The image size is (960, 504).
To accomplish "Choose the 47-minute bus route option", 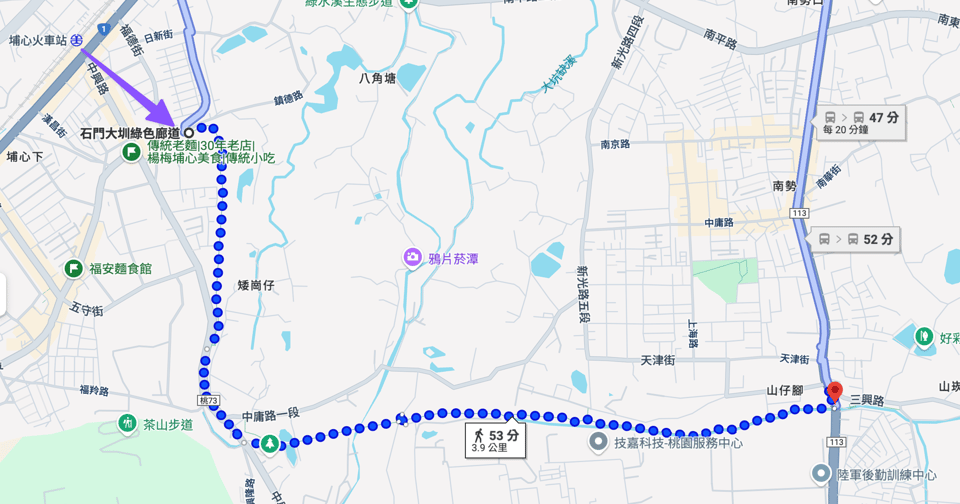I will [x=860, y=123].
